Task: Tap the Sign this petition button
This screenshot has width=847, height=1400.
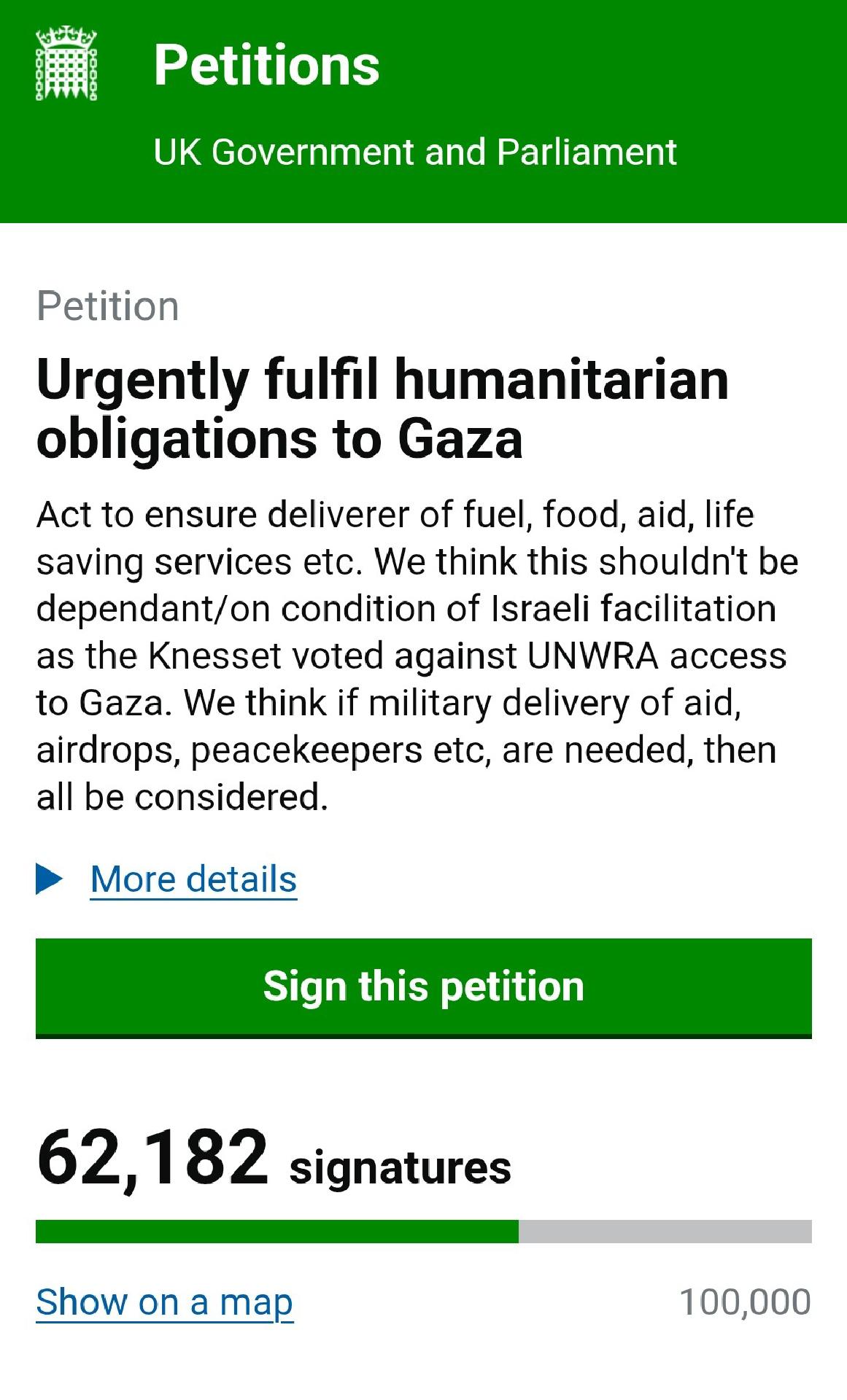Action: pyautogui.click(x=423, y=987)
